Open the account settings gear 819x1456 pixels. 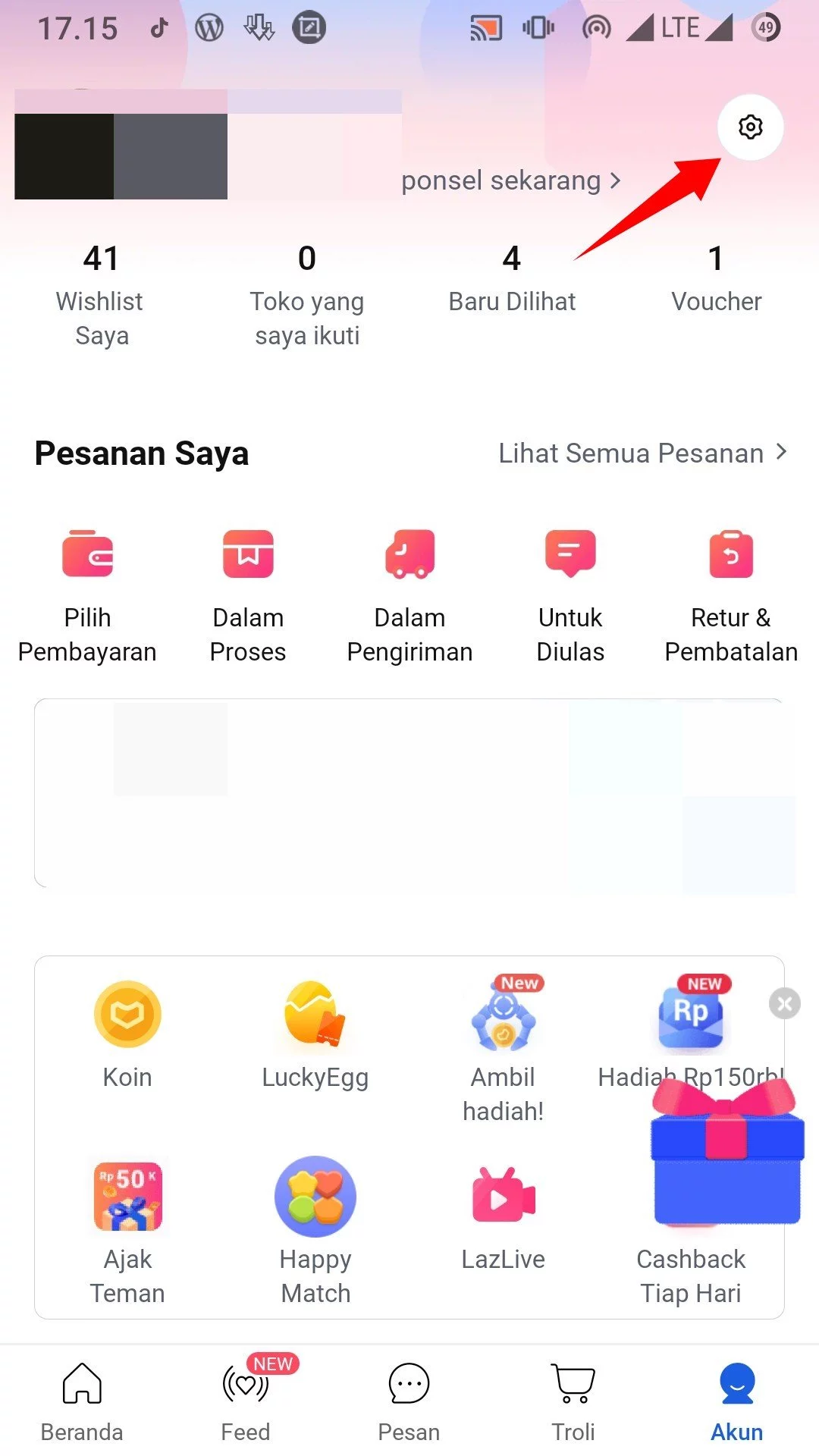click(x=750, y=127)
